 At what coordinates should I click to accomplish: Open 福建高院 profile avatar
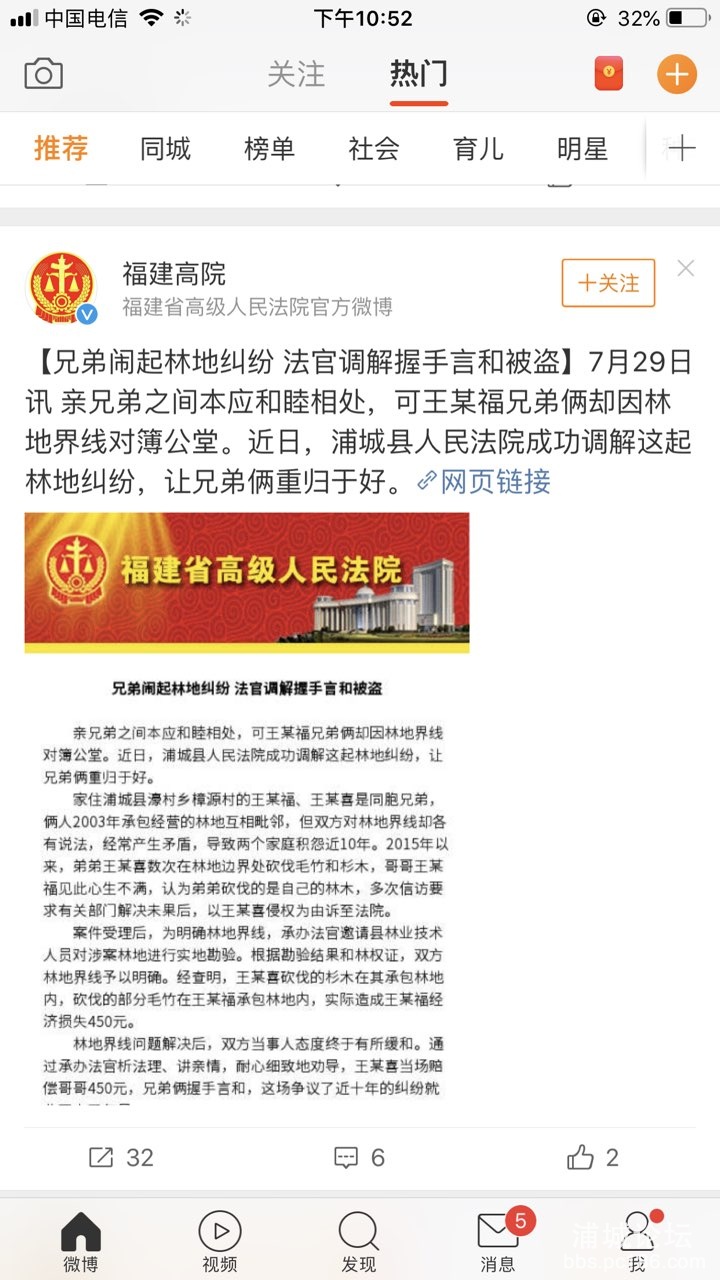point(62,285)
